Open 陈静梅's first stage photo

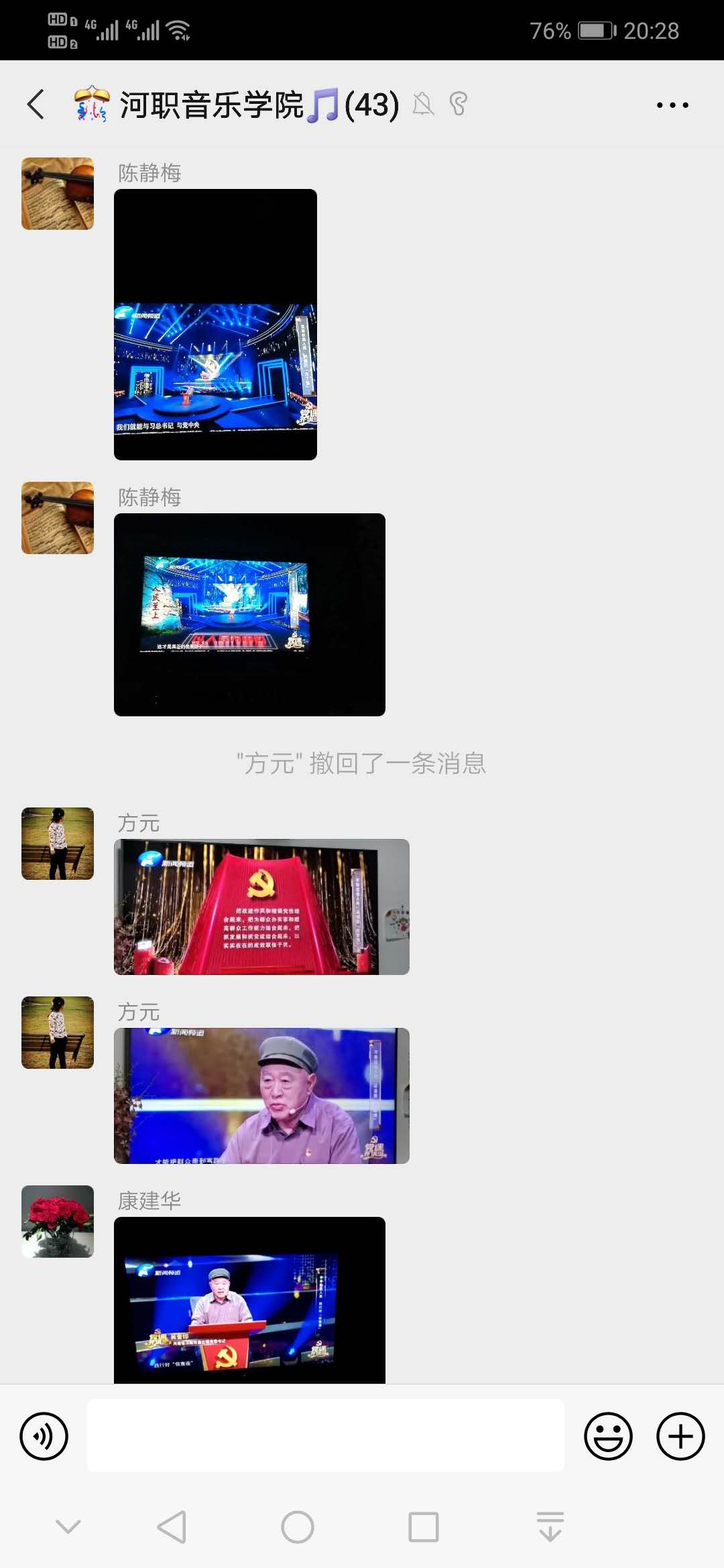(215, 324)
